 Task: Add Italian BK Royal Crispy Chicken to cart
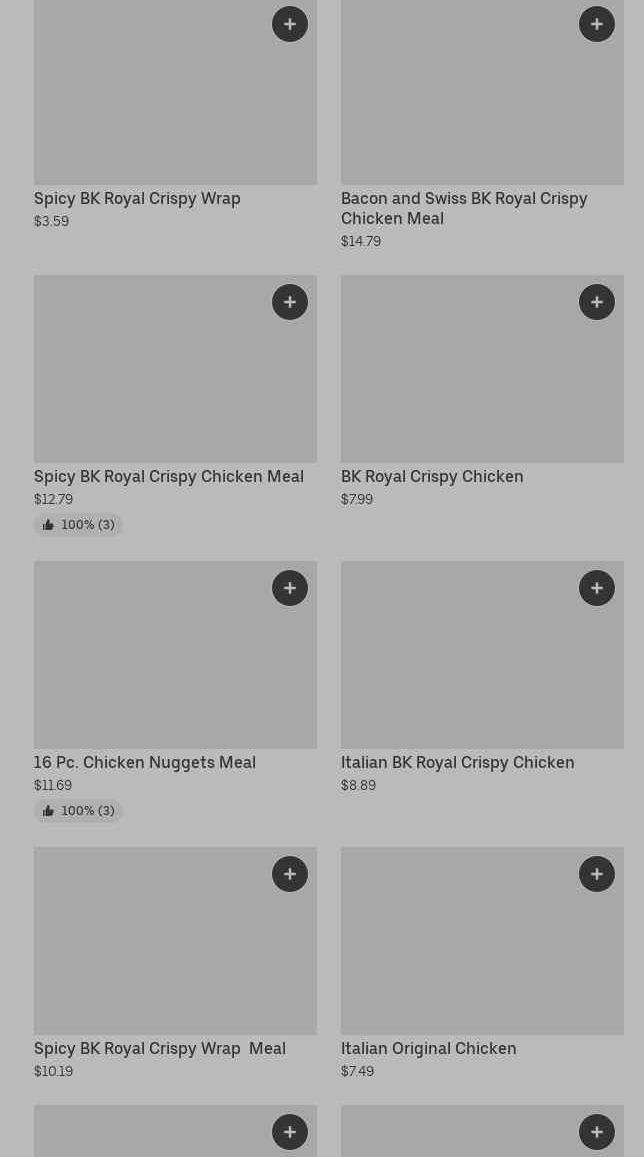tap(597, 588)
